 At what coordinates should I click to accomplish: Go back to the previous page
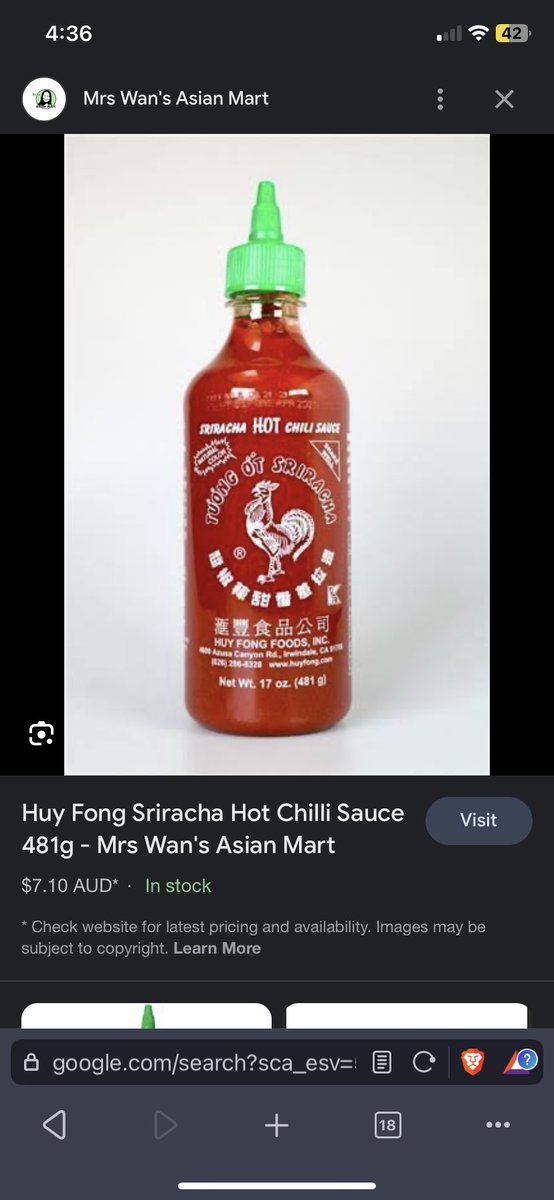pyautogui.click(x=55, y=1126)
